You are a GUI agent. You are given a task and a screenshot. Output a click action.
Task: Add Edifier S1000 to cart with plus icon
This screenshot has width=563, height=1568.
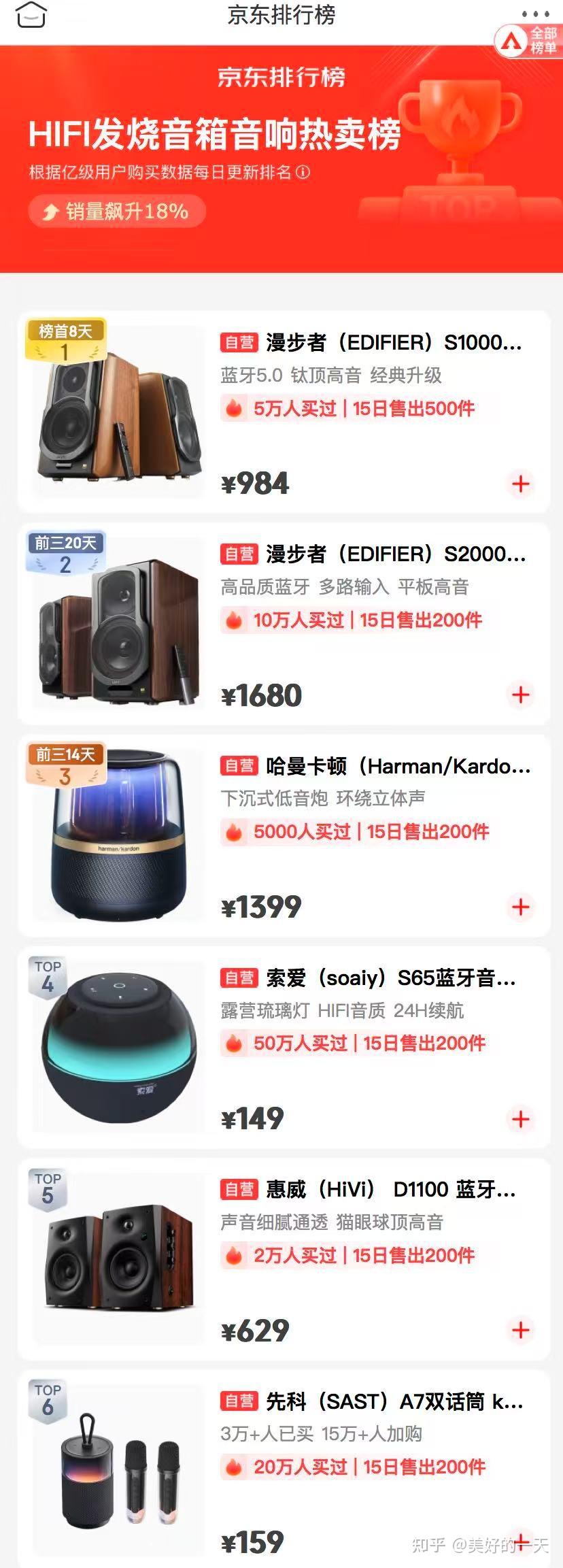point(521,484)
